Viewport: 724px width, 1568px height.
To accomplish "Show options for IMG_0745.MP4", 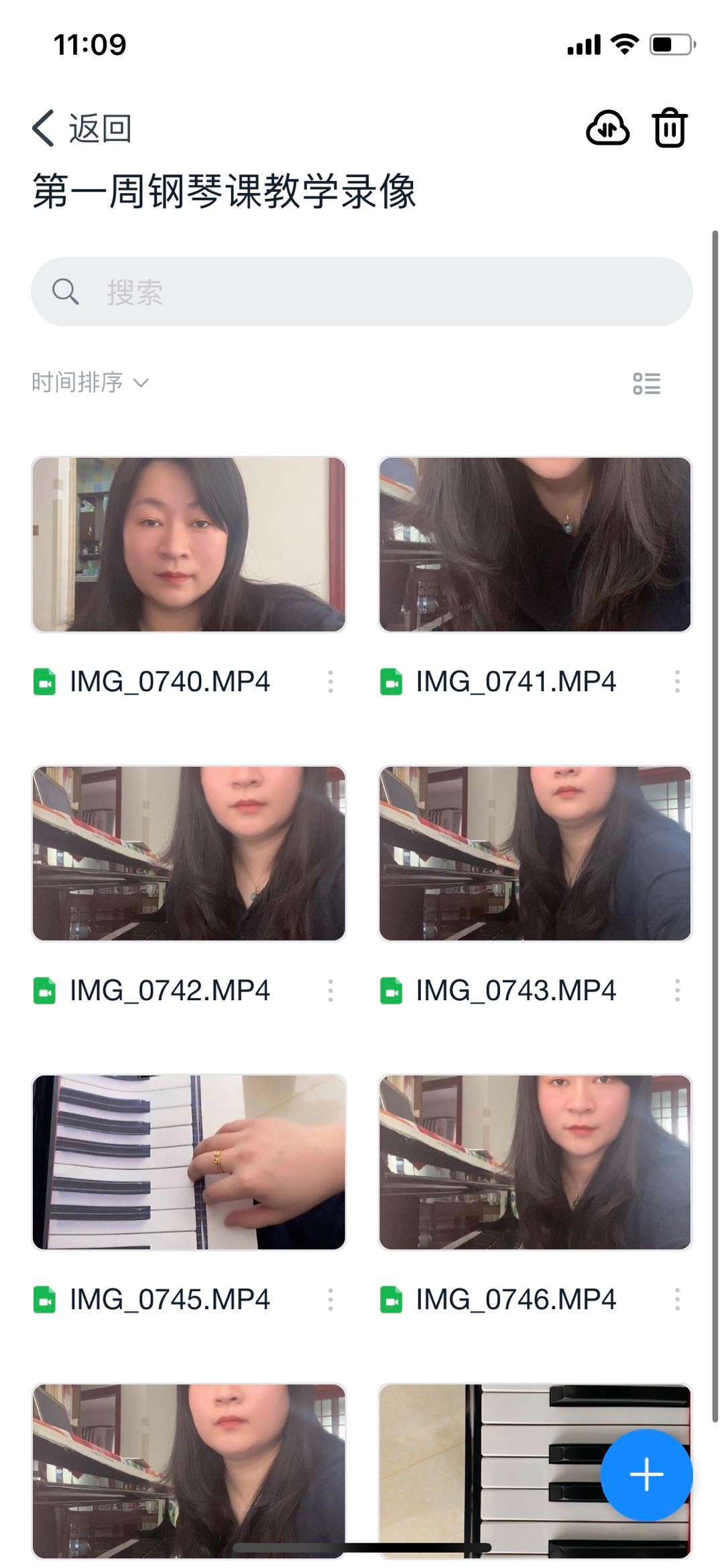I will [330, 1300].
